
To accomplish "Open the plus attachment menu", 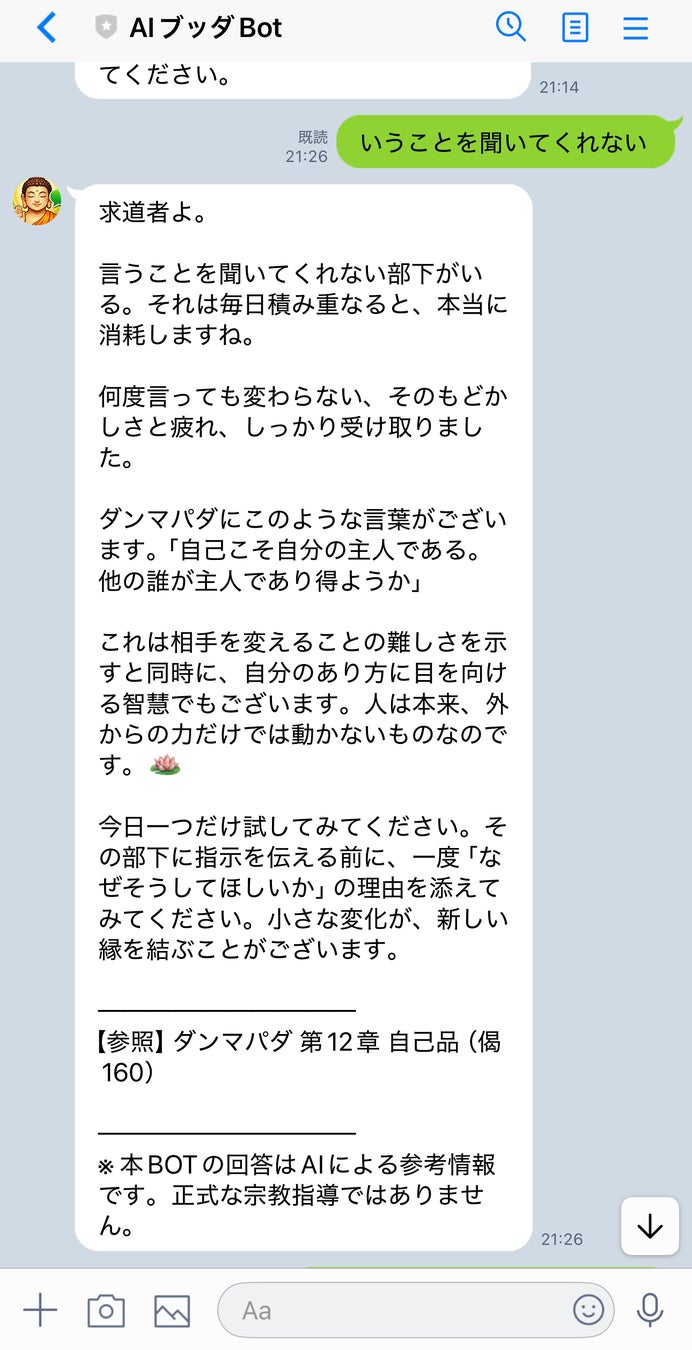I will click(x=40, y=1310).
